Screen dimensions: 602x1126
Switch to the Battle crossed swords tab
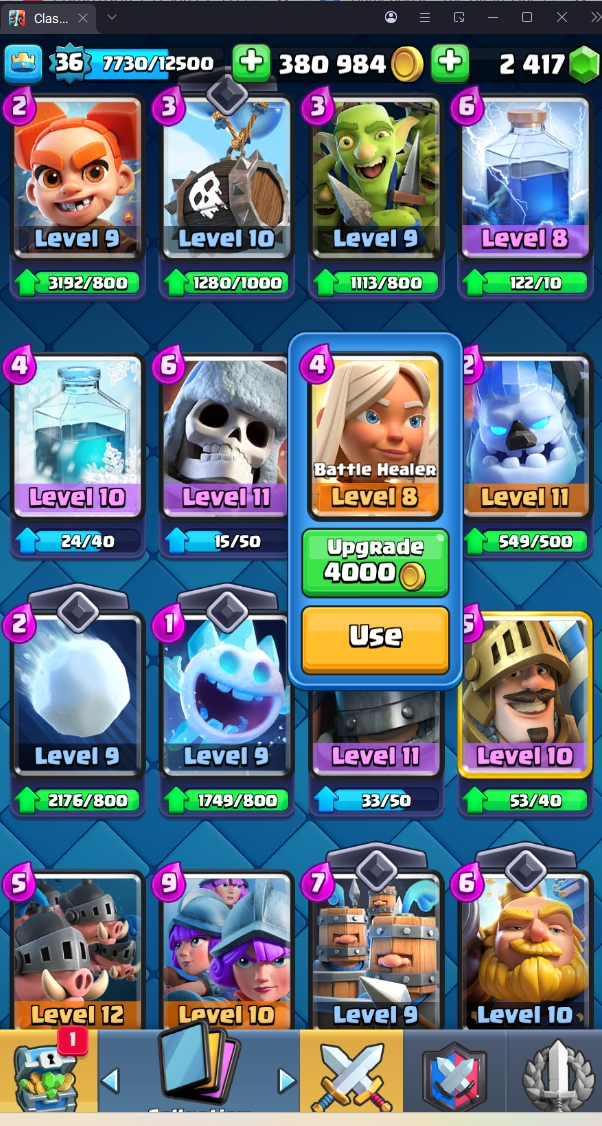351,1075
